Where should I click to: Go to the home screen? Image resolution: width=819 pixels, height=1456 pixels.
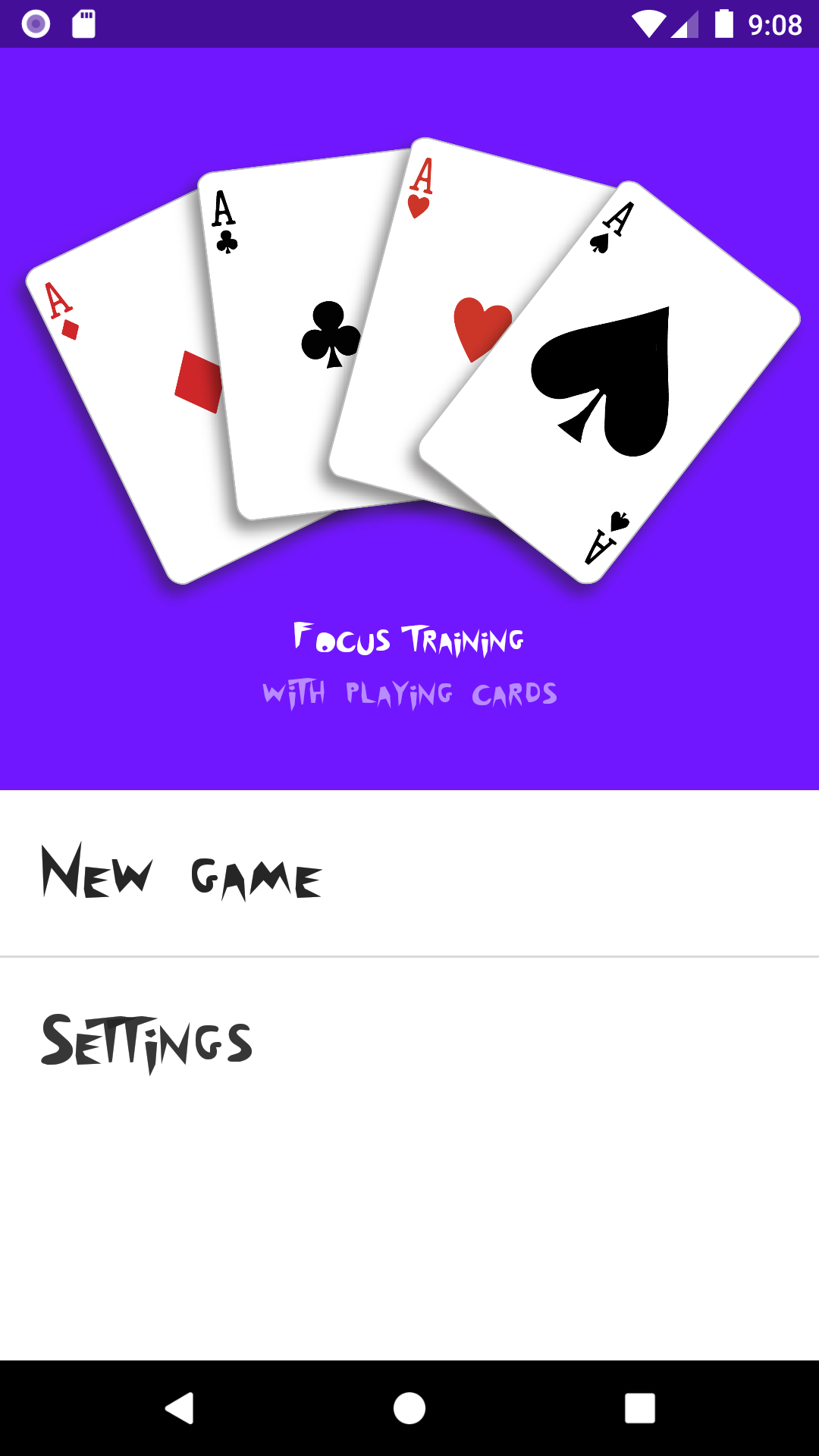click(x=409, y=1408)
